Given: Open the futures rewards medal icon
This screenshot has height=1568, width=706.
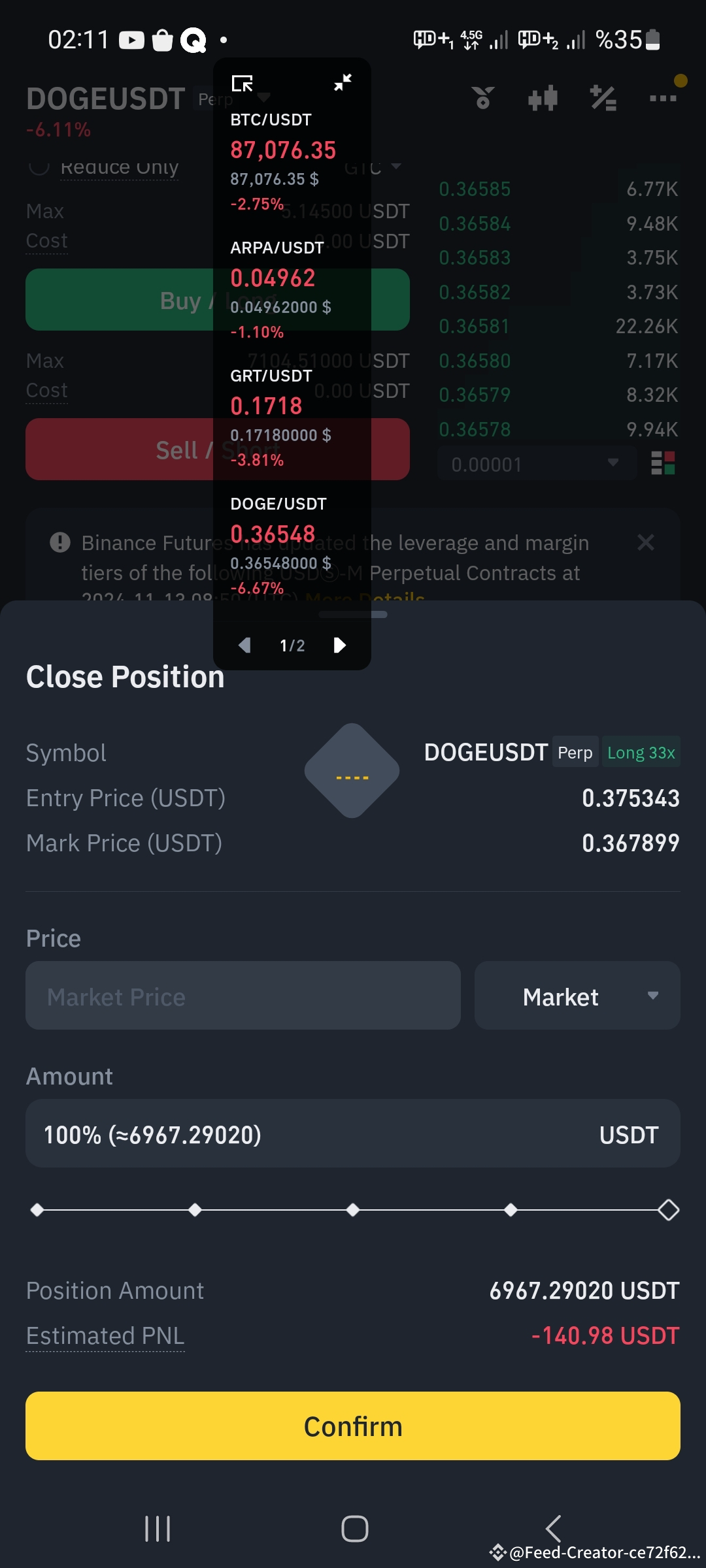Looking at the screenshot, I should [482, 97].
